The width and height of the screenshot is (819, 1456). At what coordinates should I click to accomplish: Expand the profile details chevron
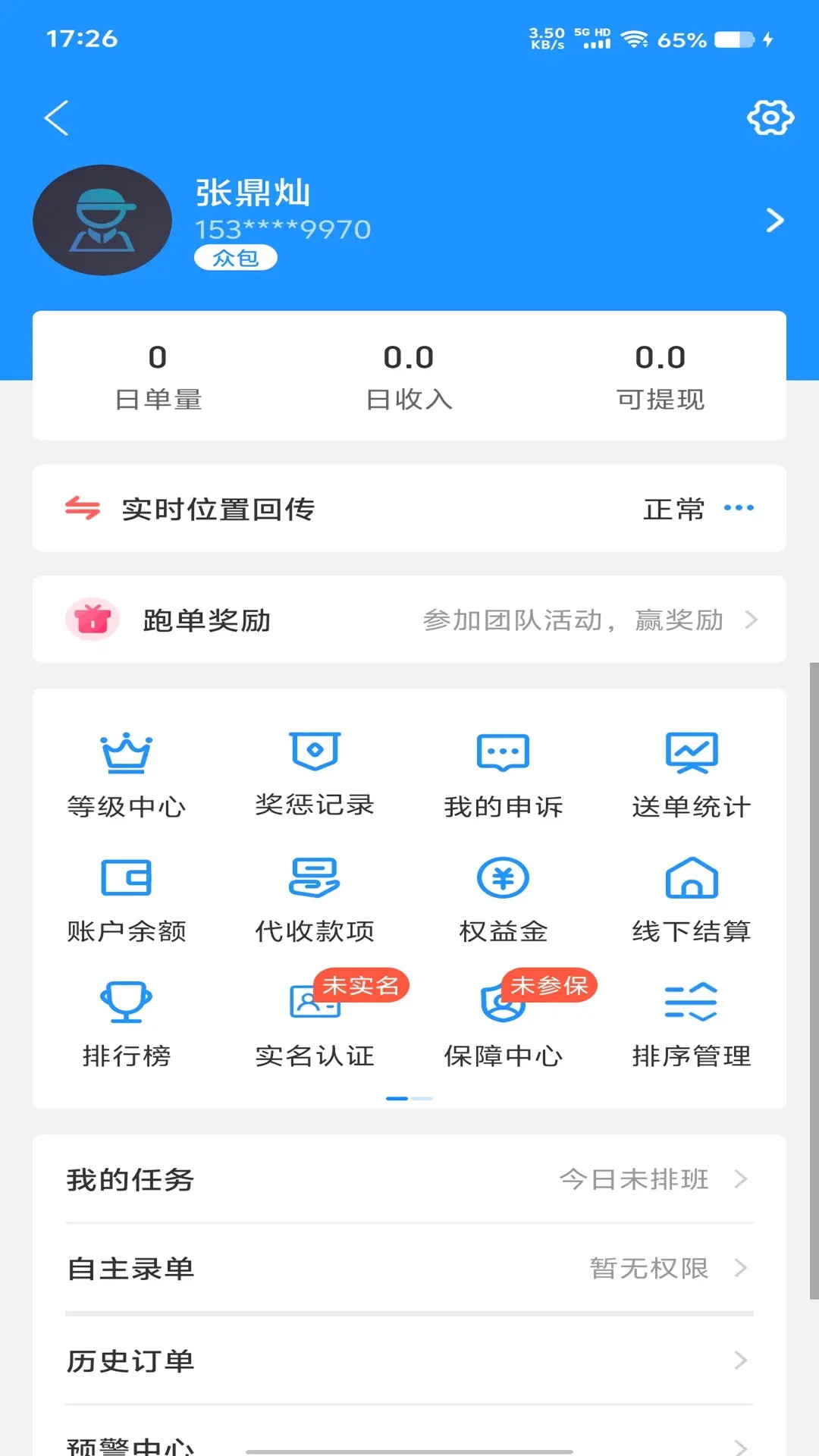[775, 220]
